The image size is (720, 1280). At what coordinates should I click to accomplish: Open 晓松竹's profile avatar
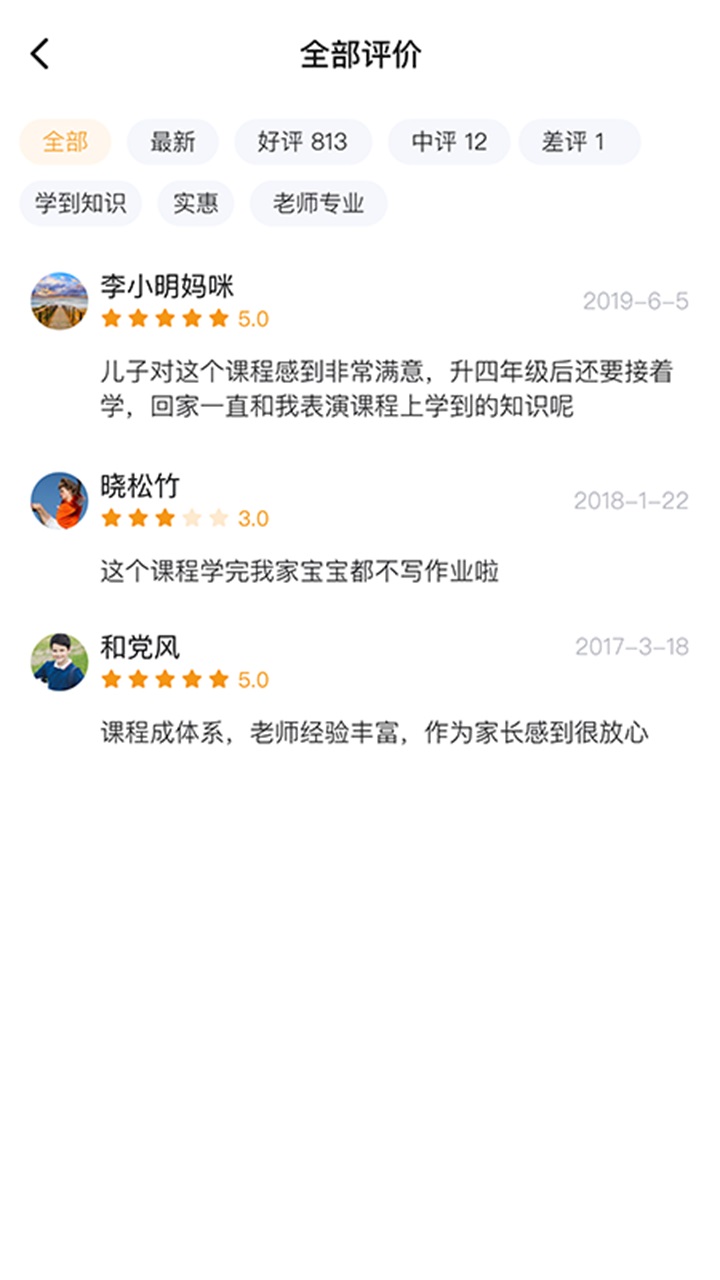[60, 501]
